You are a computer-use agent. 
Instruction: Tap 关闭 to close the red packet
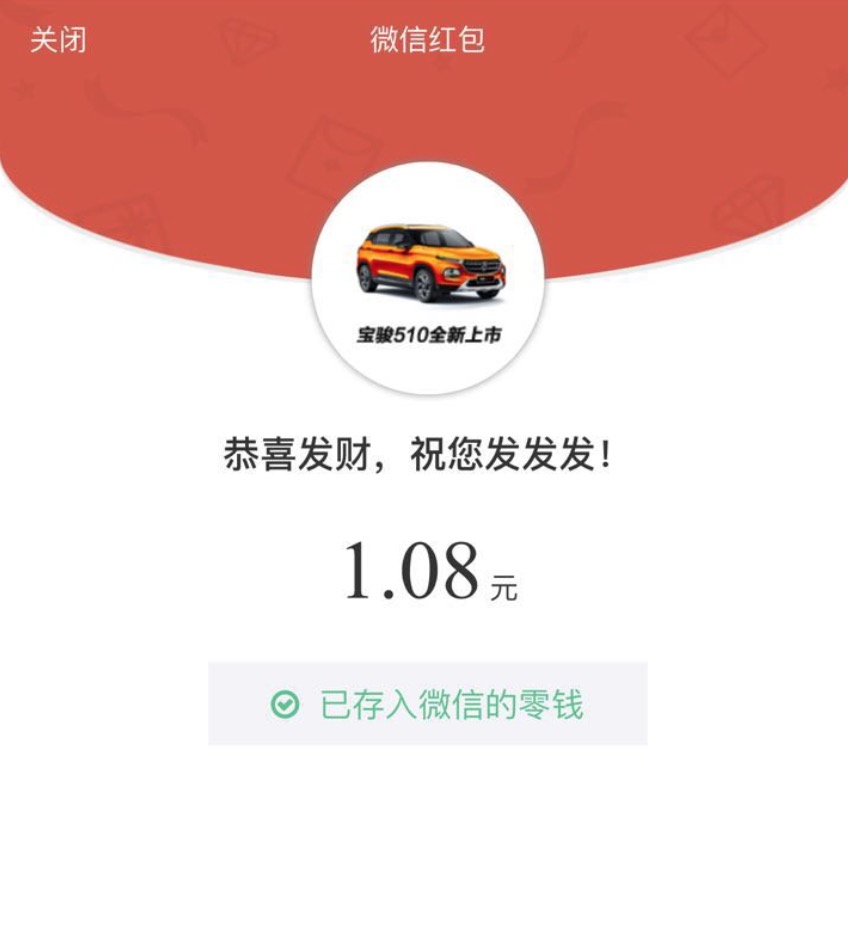(58, 40)
